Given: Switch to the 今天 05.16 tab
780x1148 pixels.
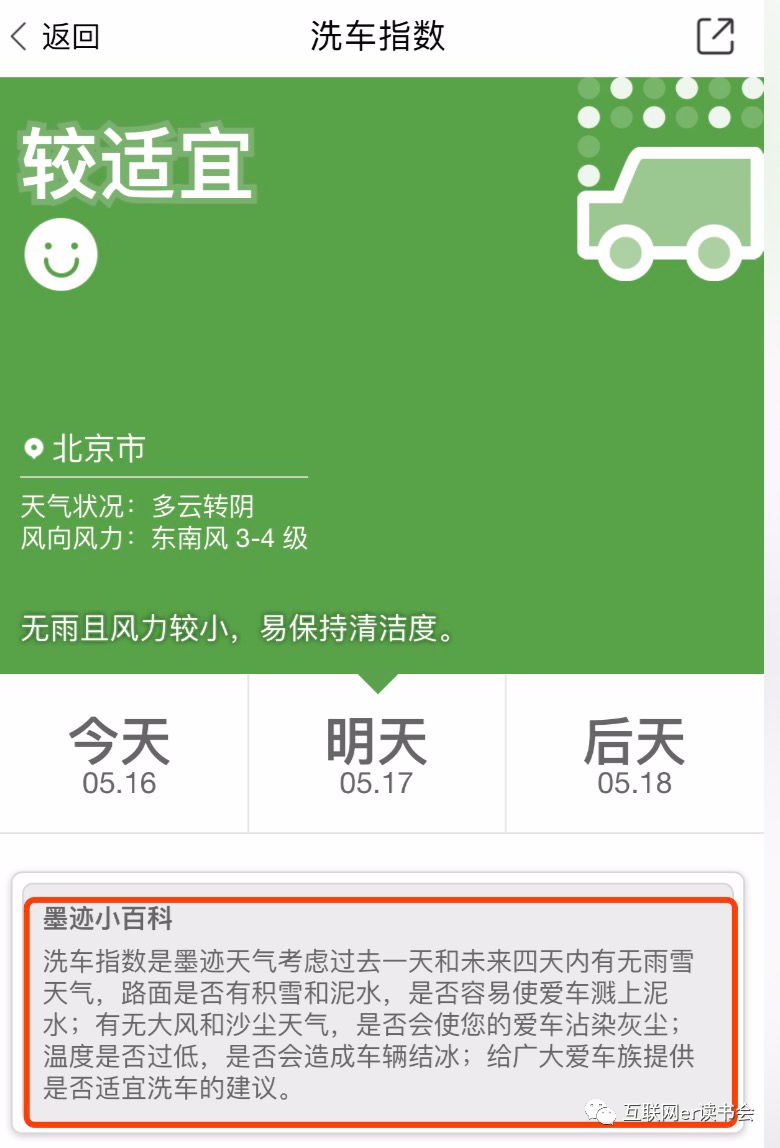Looking at the screenshot, I should pos(120,755).
